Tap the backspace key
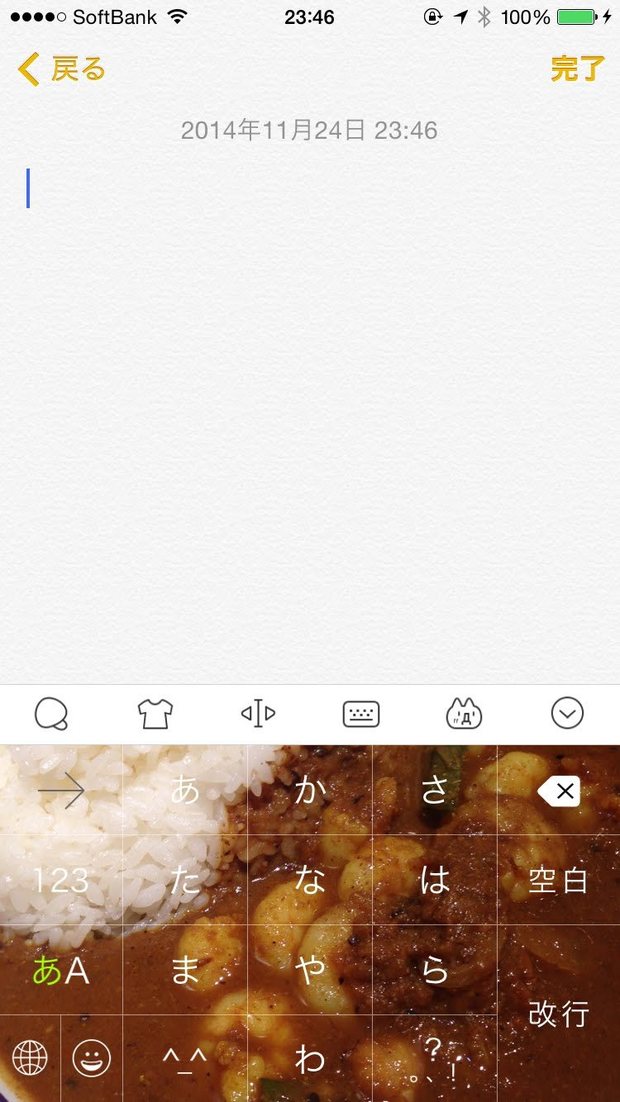The width and height of the screenshot is (620, 1102). coord(558,792)
